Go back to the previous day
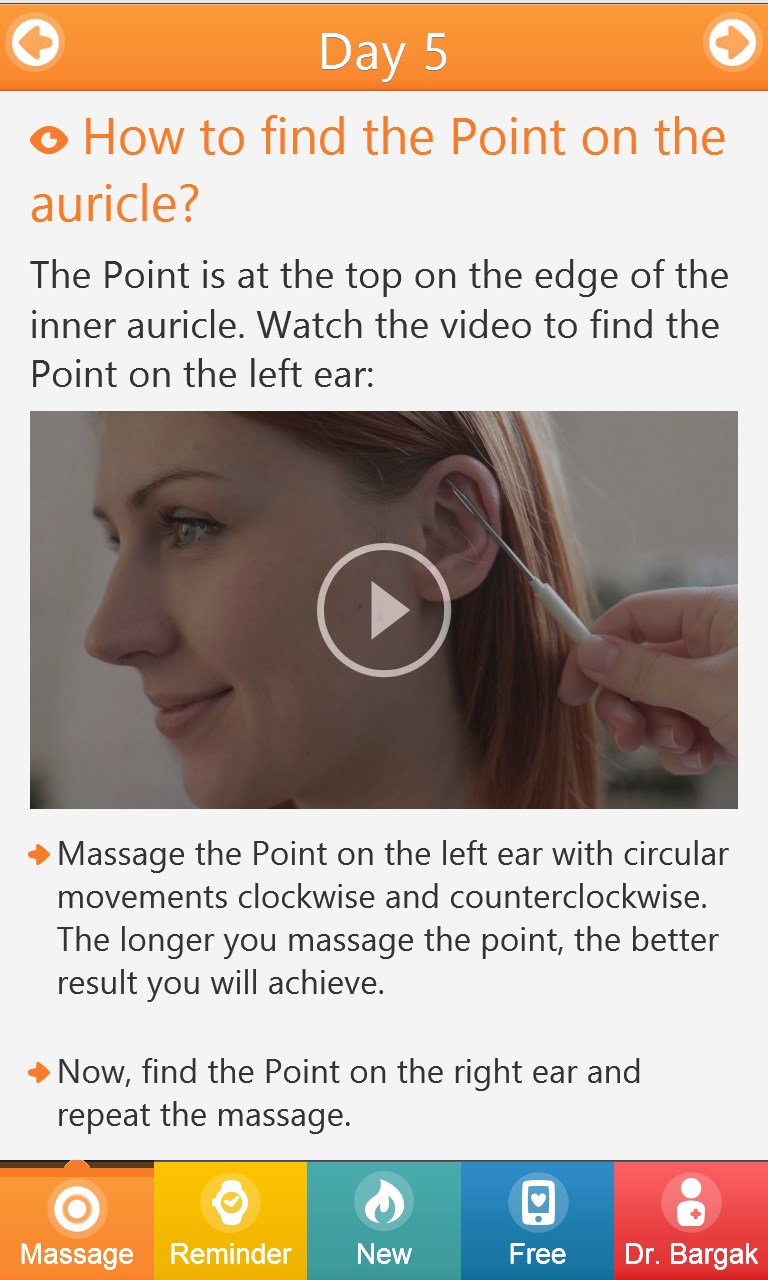 click(x=35, y=44)
